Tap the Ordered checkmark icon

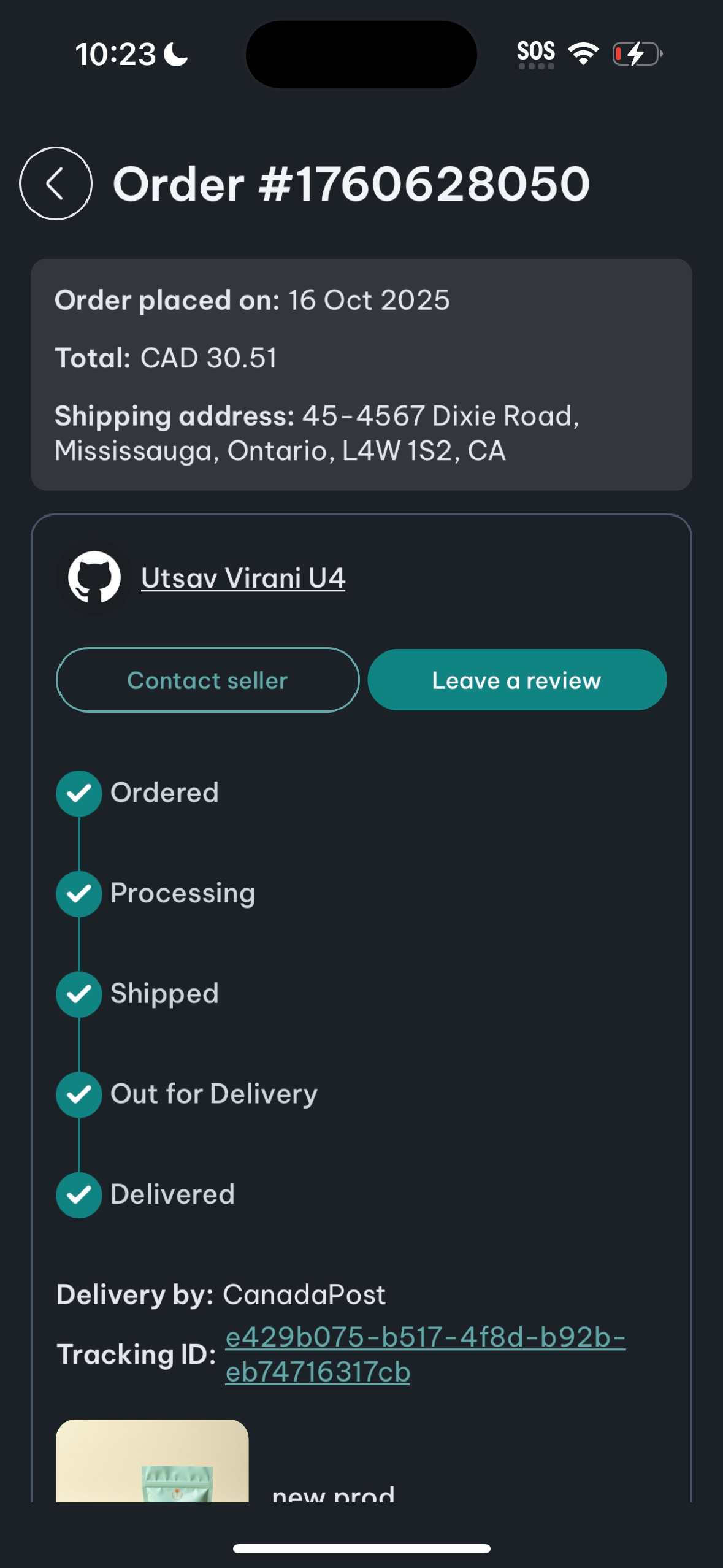[78, 793]
